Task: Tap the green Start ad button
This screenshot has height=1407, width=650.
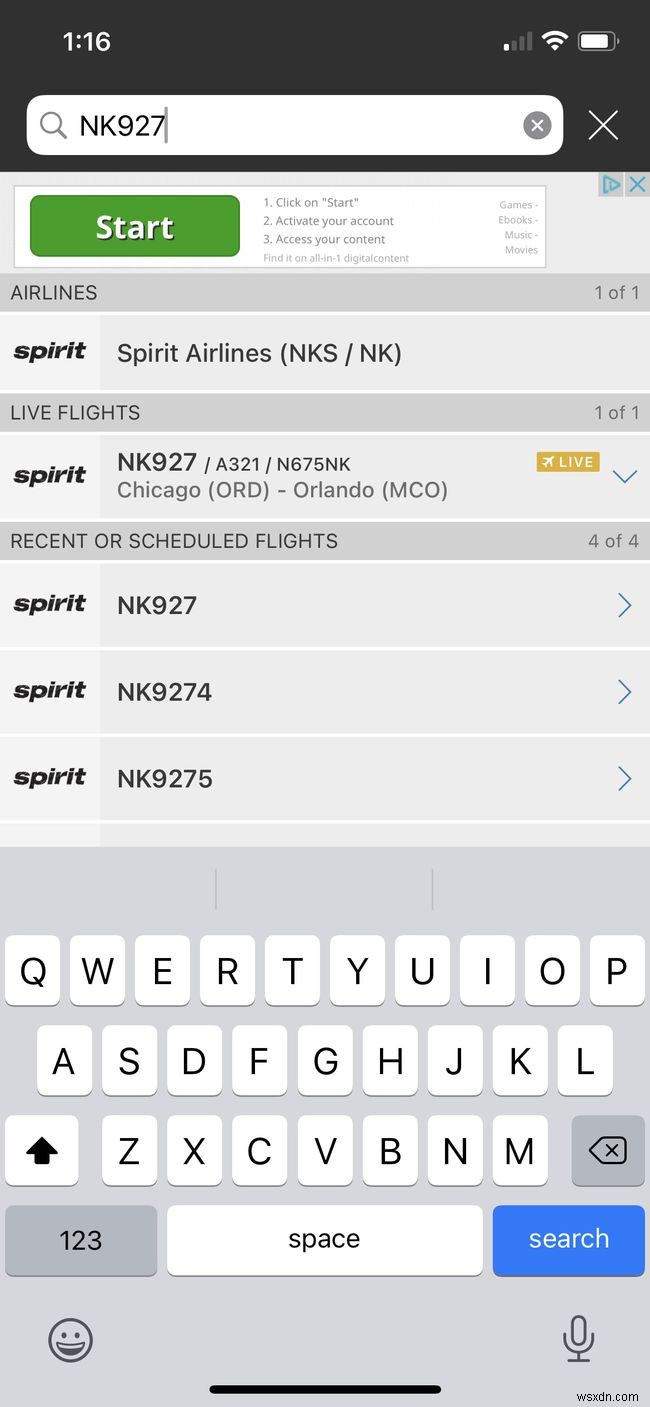Action: pyautogui.click(x=135, y=226)
